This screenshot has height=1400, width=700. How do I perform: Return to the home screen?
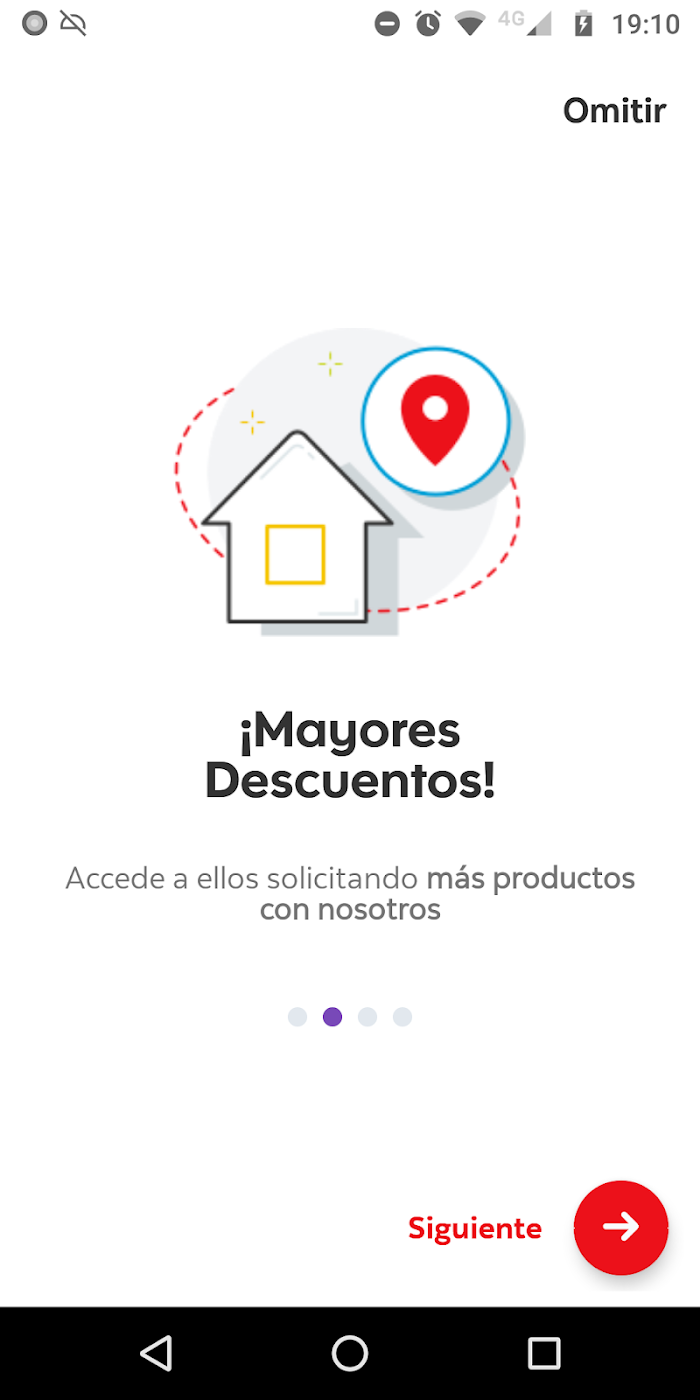[x=350, y=1353]
